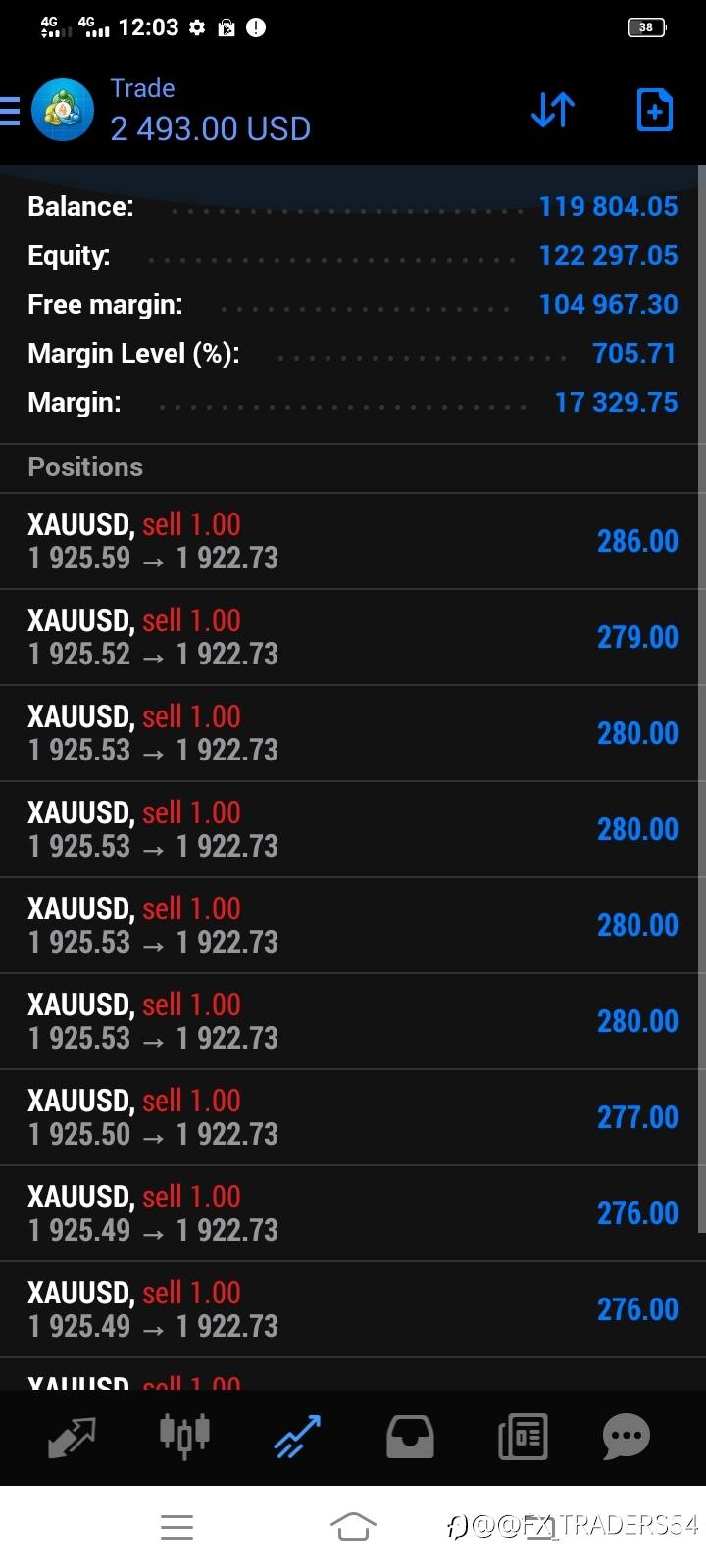
Task: Open the Chat messages tab
Action: pyautogui.click(x=627, y=1438)
